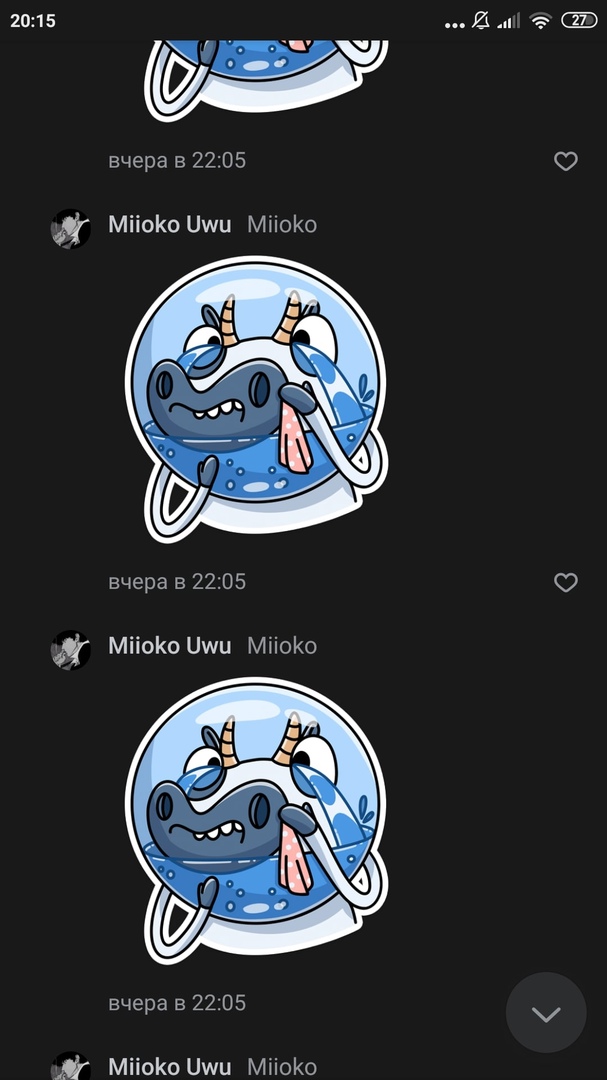Like the first dragon sticker comment
This screenshot has height=1080, width=607.
[566, 161]
